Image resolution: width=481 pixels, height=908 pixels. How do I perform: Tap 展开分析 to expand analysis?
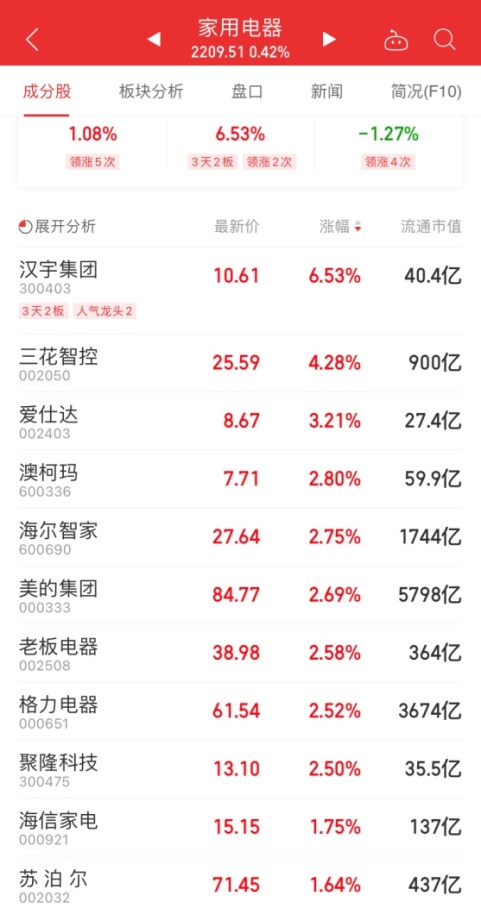coord(57,226)
